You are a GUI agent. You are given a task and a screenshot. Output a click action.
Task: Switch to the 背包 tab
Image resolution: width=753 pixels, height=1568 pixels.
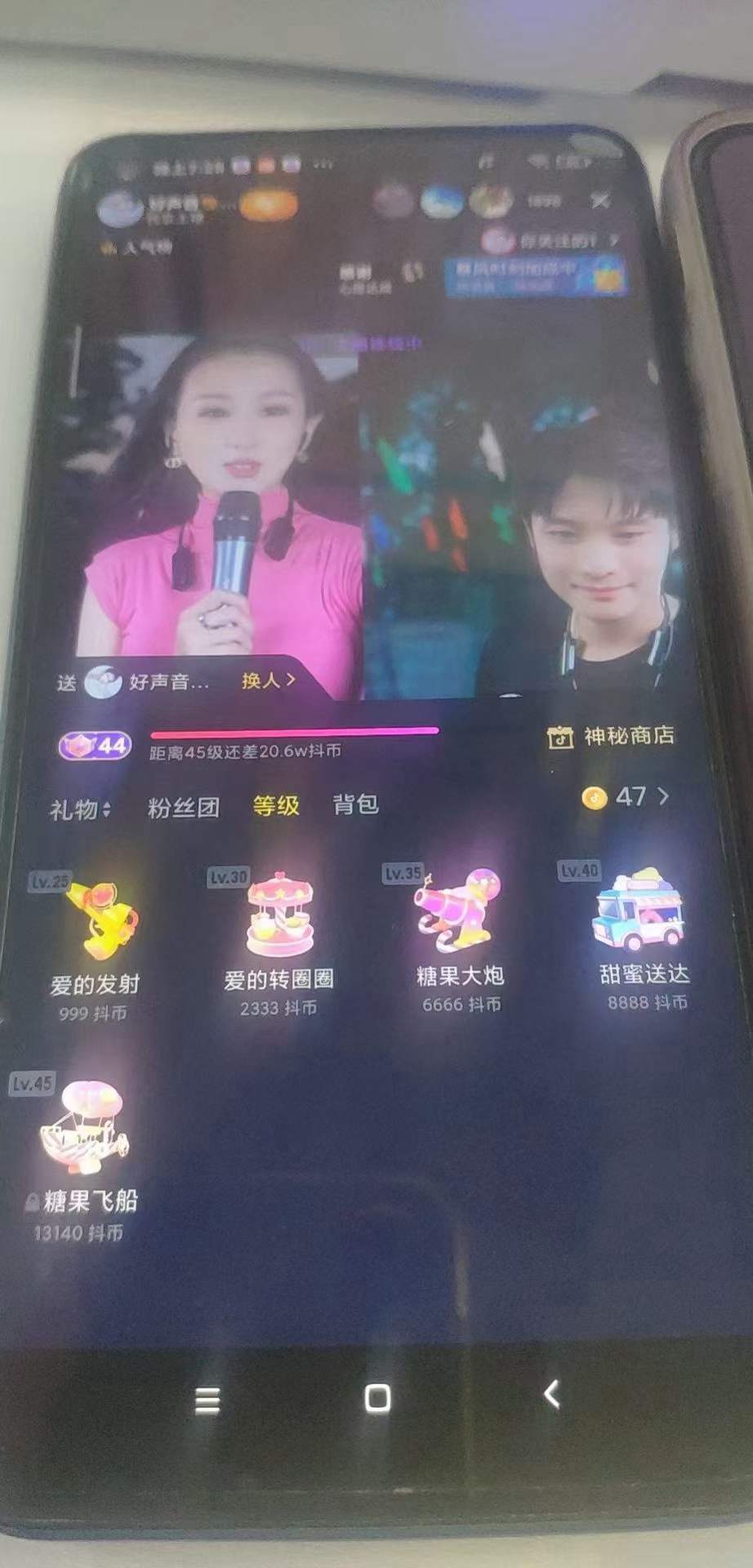coord(355,804)
